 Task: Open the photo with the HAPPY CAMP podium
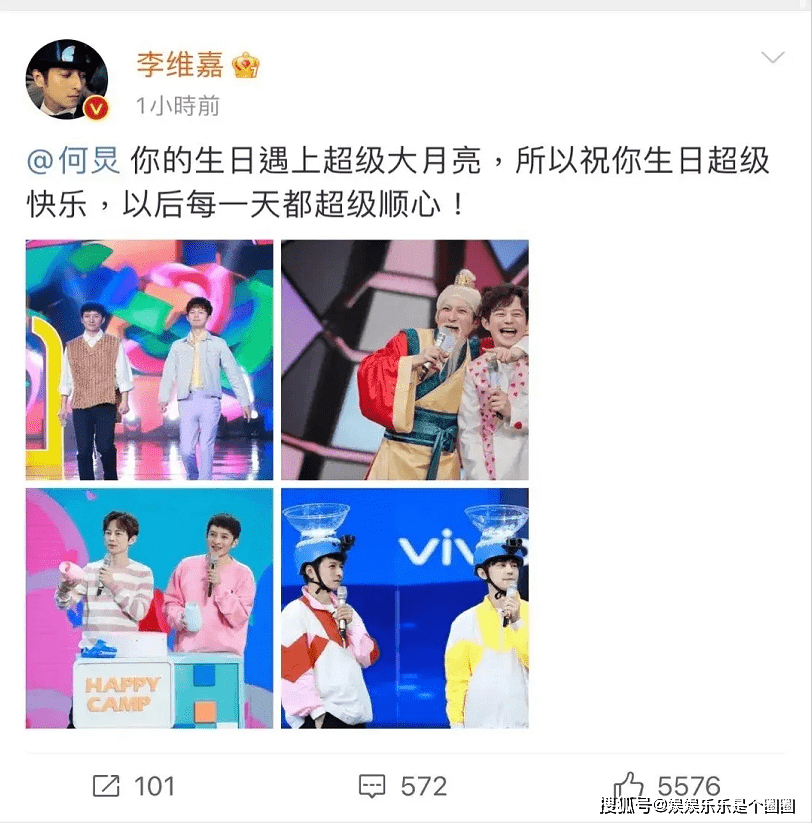click(x=149, y=608)
